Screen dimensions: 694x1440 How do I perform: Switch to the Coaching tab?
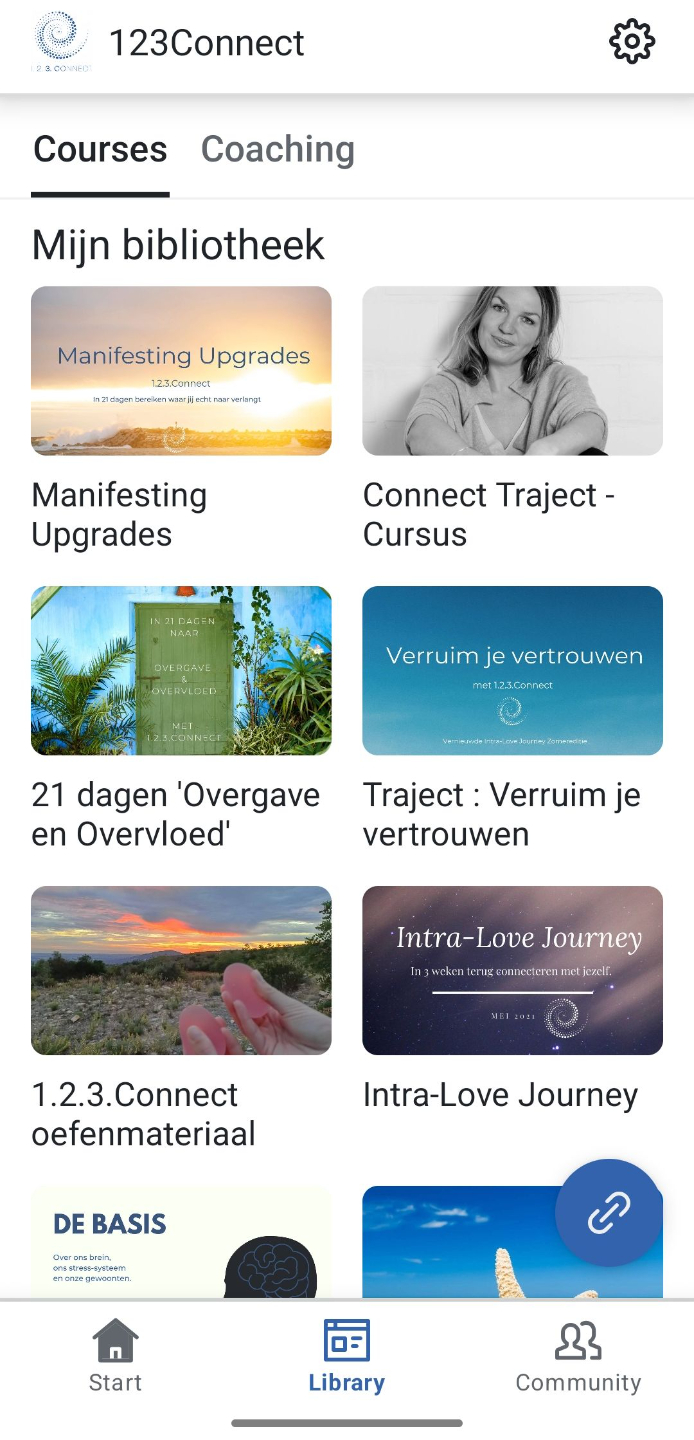pos(277,150)
